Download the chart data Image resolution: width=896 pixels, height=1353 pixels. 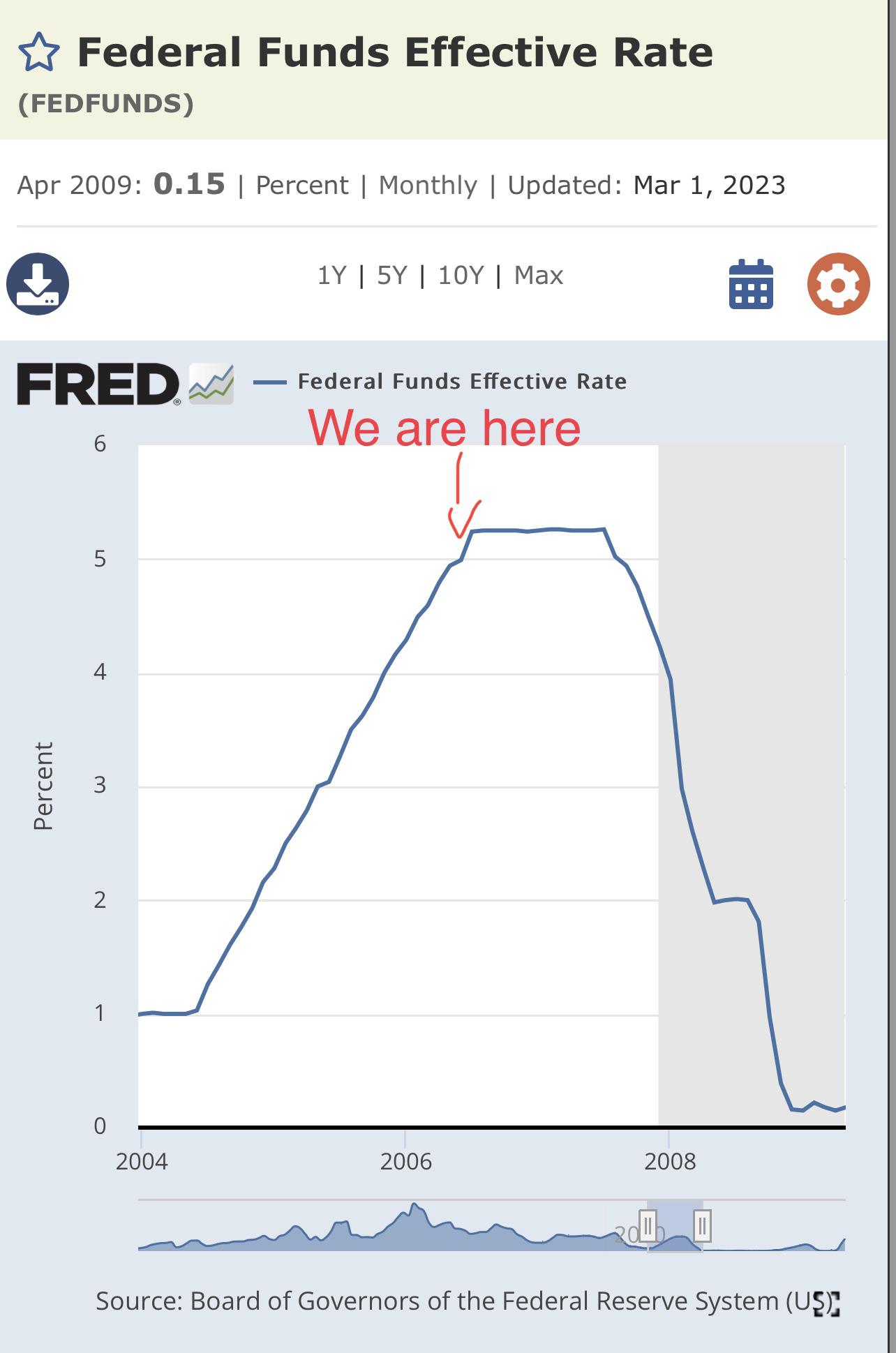click(x=38, y=284)
